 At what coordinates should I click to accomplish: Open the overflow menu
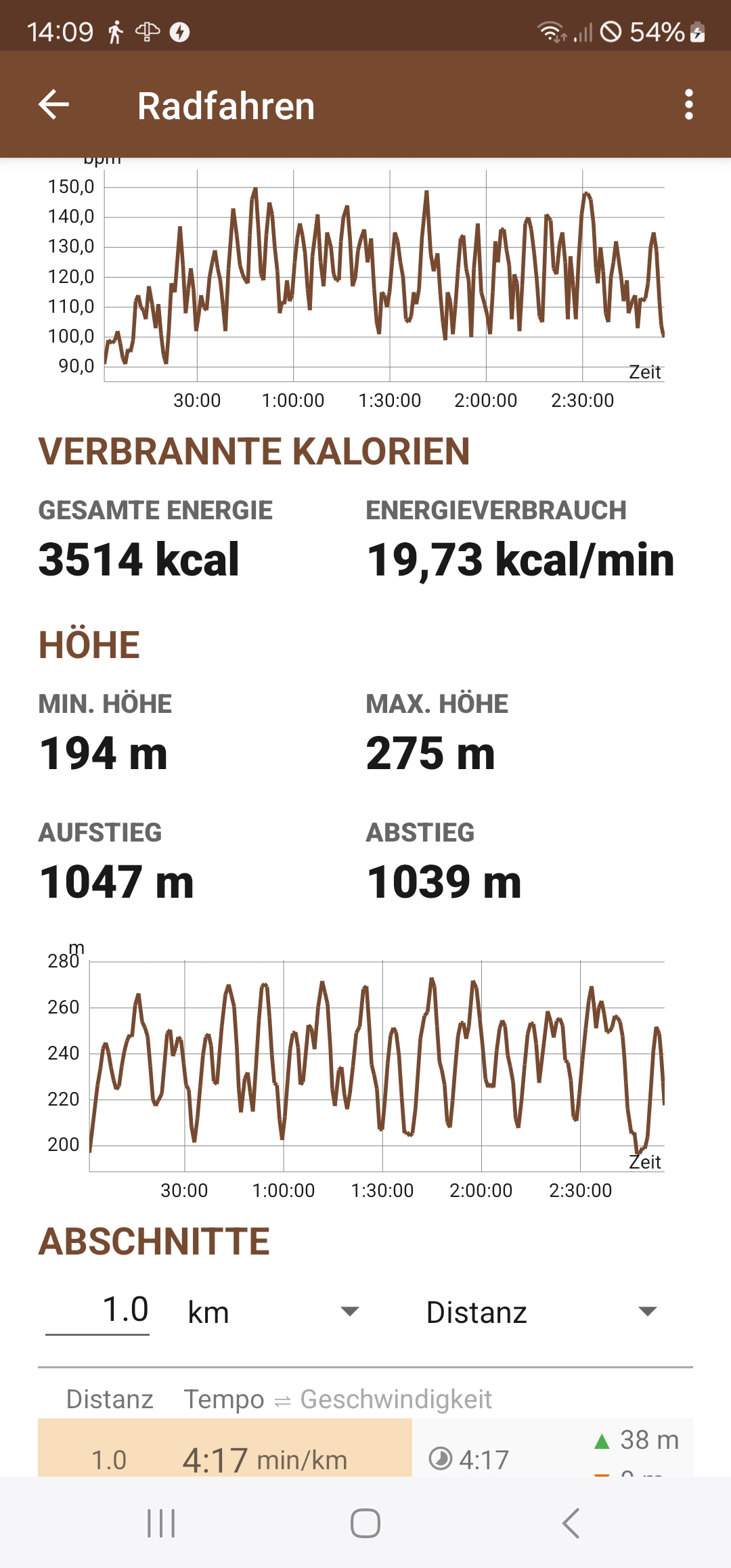[688, 105]
